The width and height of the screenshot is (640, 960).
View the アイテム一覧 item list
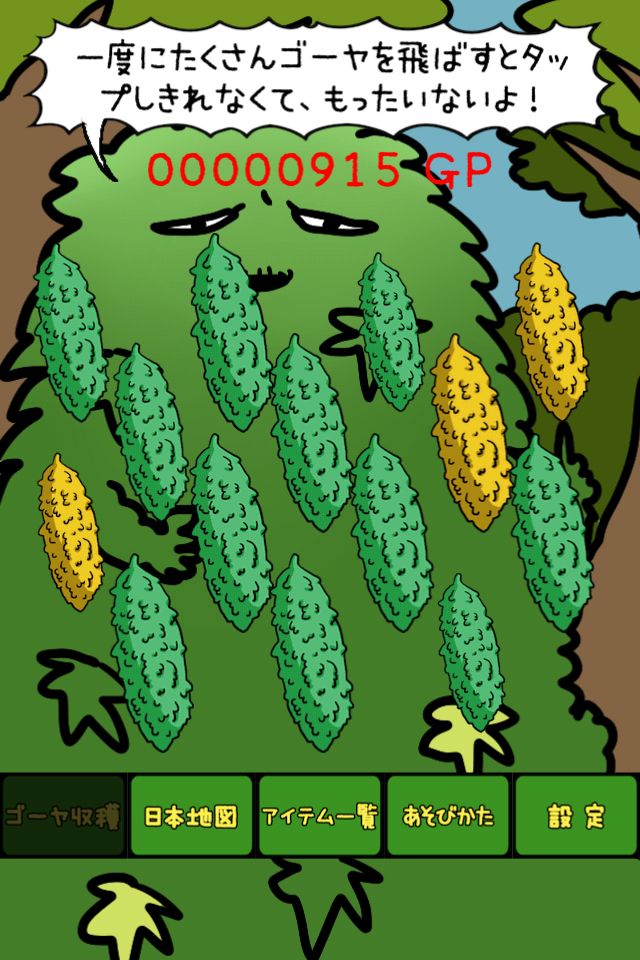319,815
